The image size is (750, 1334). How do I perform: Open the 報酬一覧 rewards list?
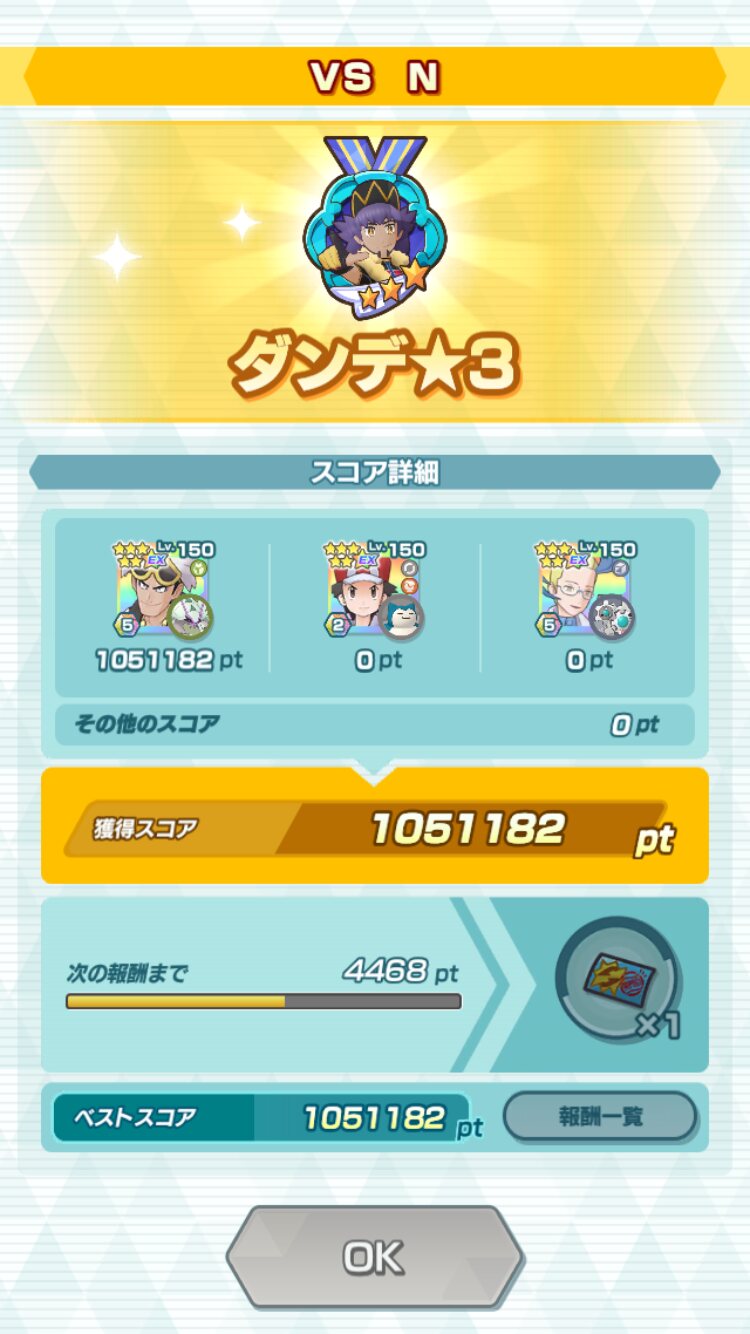click(x=599, y=1117)
